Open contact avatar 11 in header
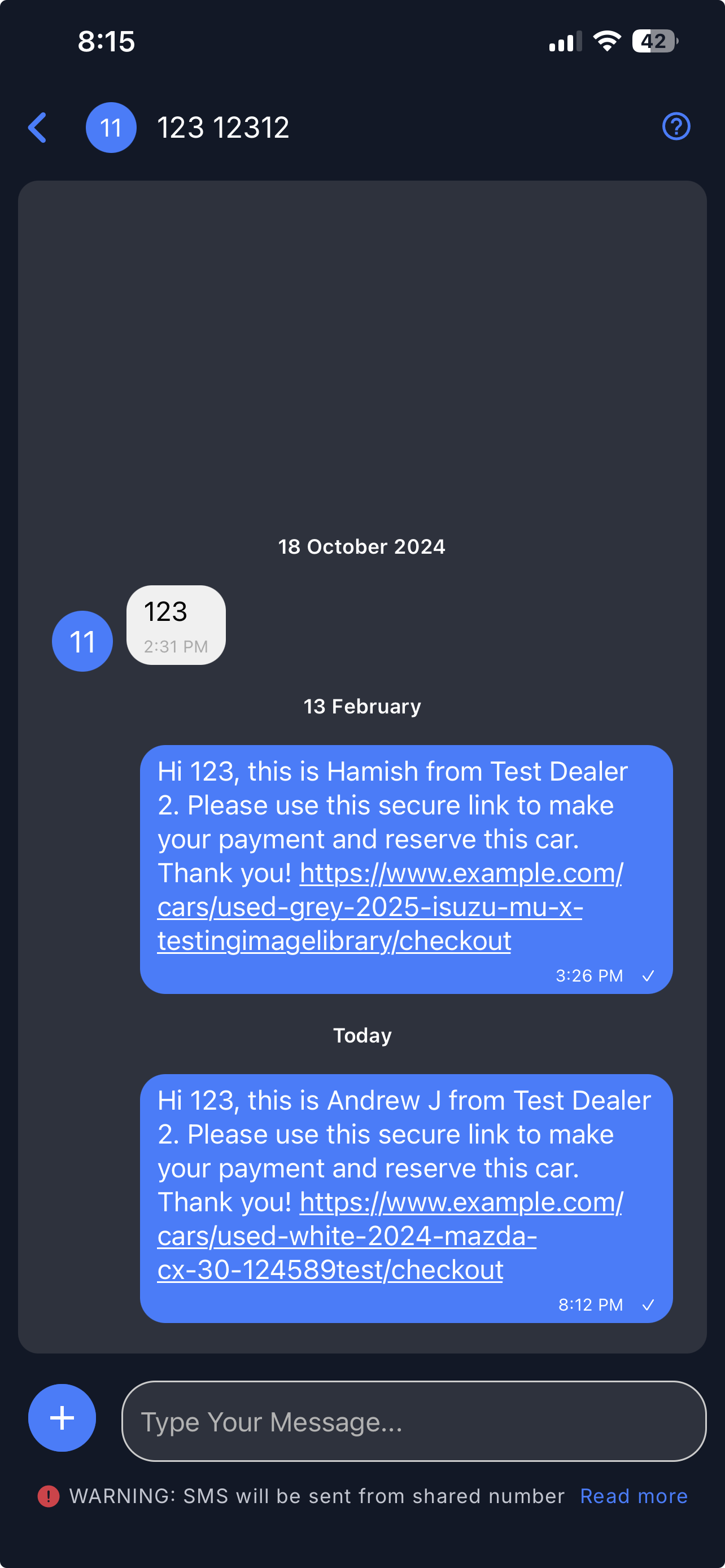Screen dimensions: 725x1568 tap(111, 128)
